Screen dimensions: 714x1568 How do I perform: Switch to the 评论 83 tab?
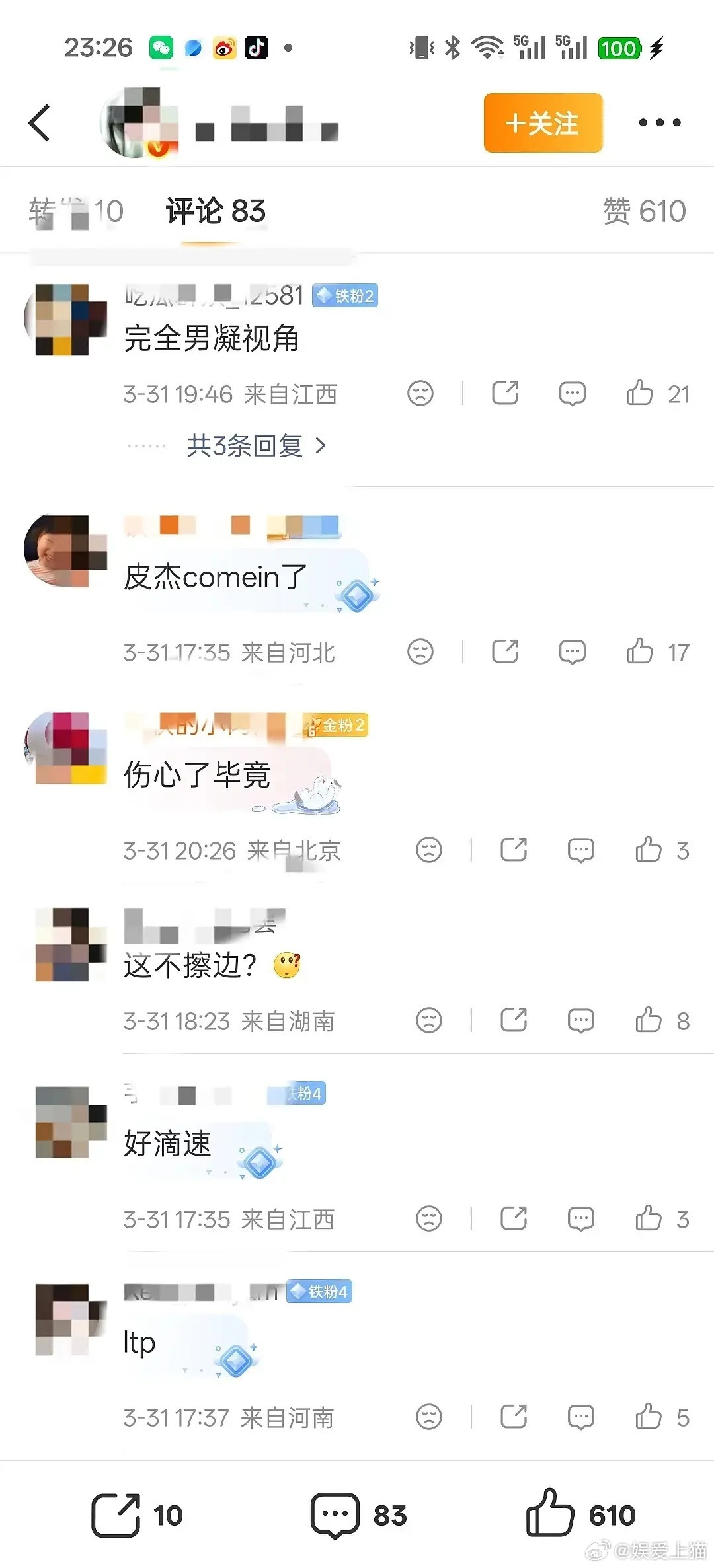coord(215,211)
